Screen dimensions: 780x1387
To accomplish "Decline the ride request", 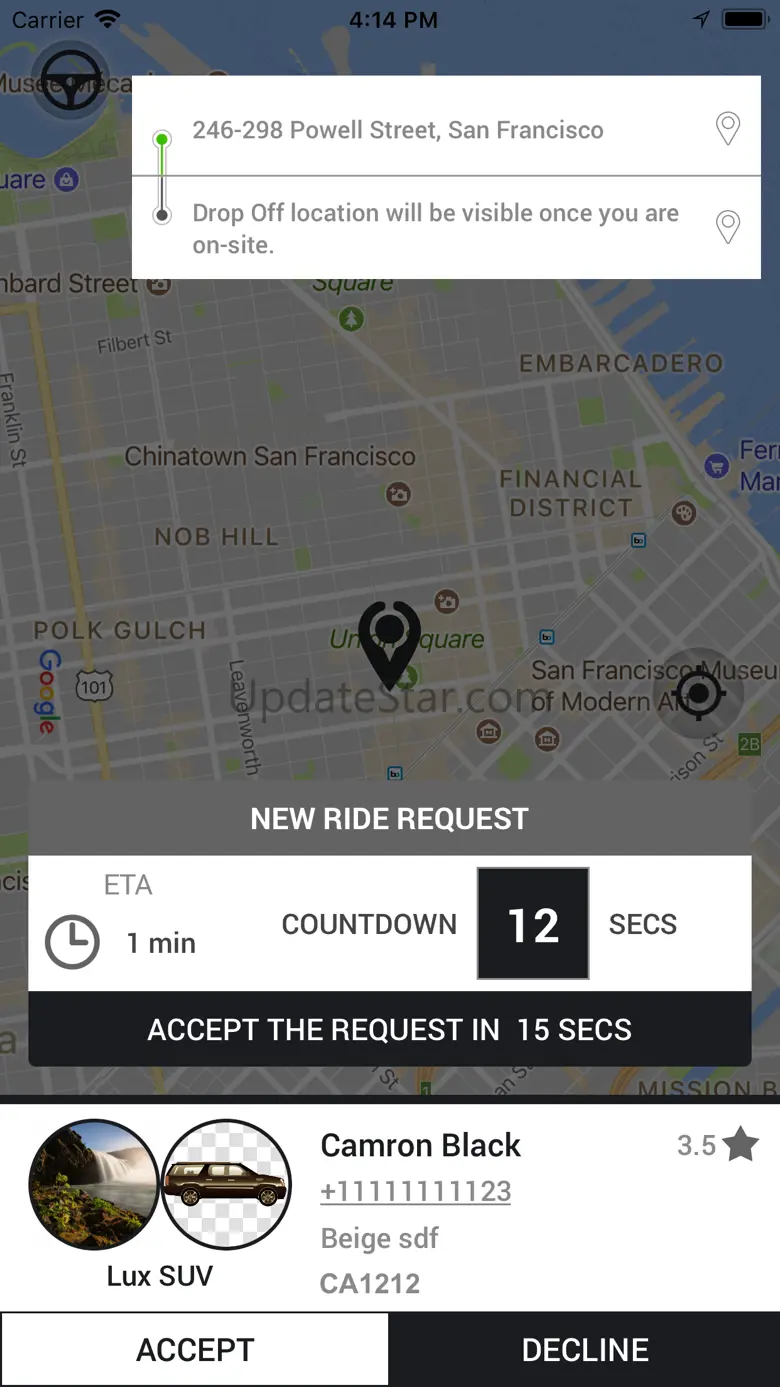I will pos(585,1349).
